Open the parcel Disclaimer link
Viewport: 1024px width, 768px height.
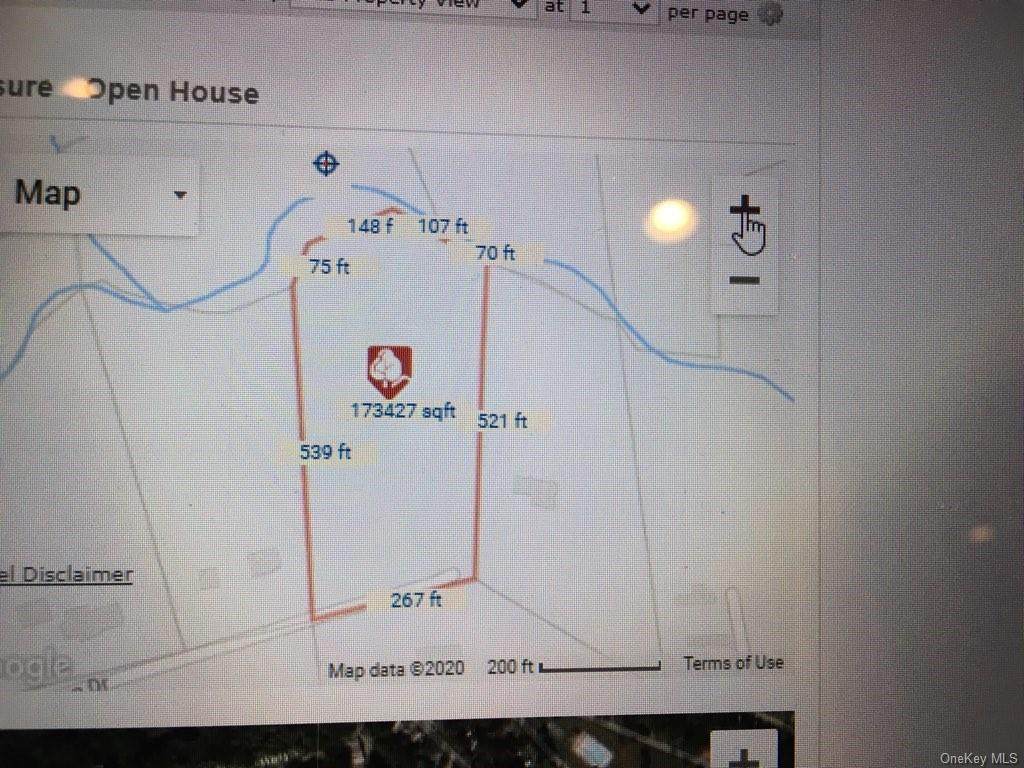click(66, 575)
